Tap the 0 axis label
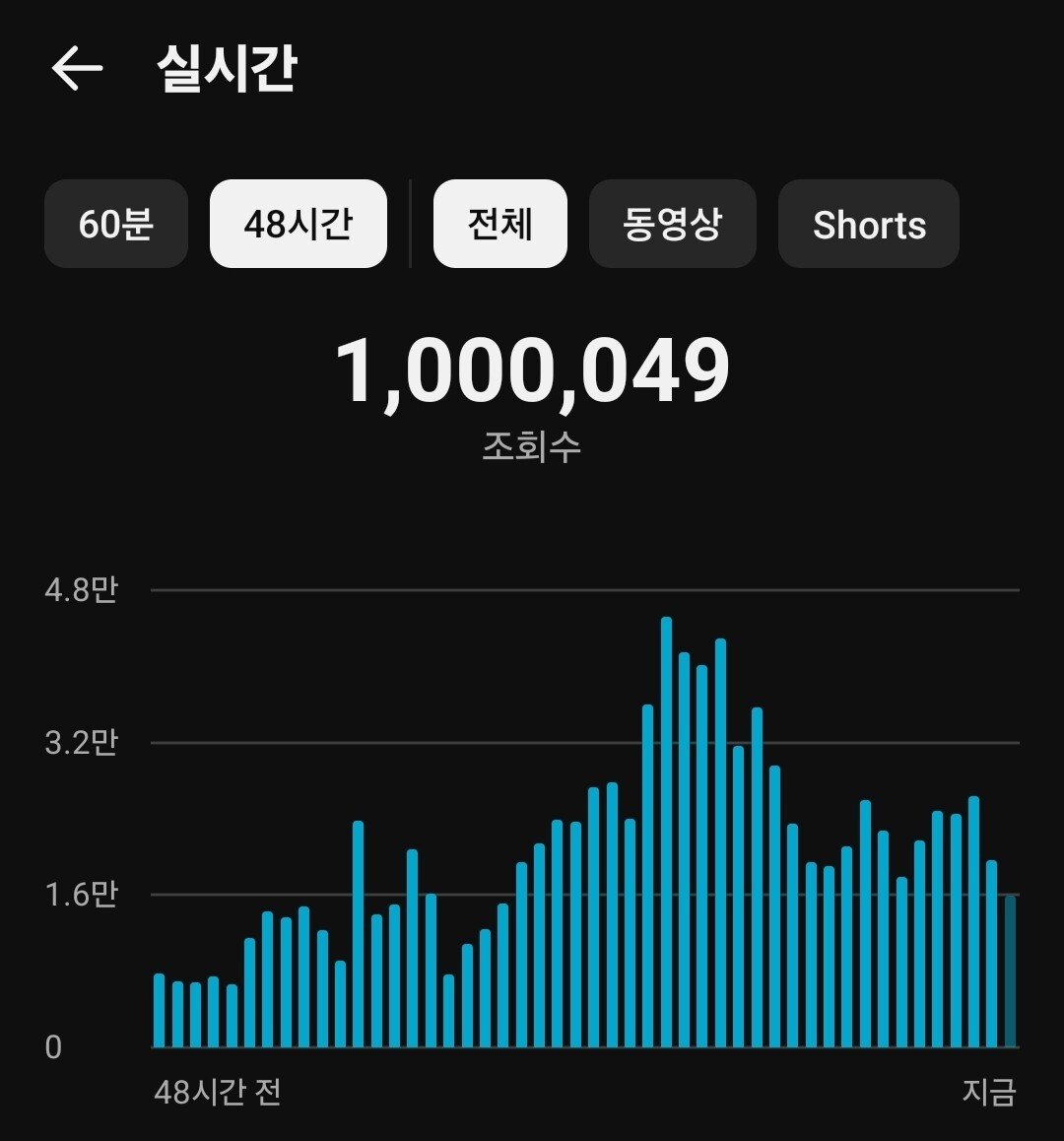Image resolution: width=1064 pixels, height=1141 pixels. tap(59, 1047)
